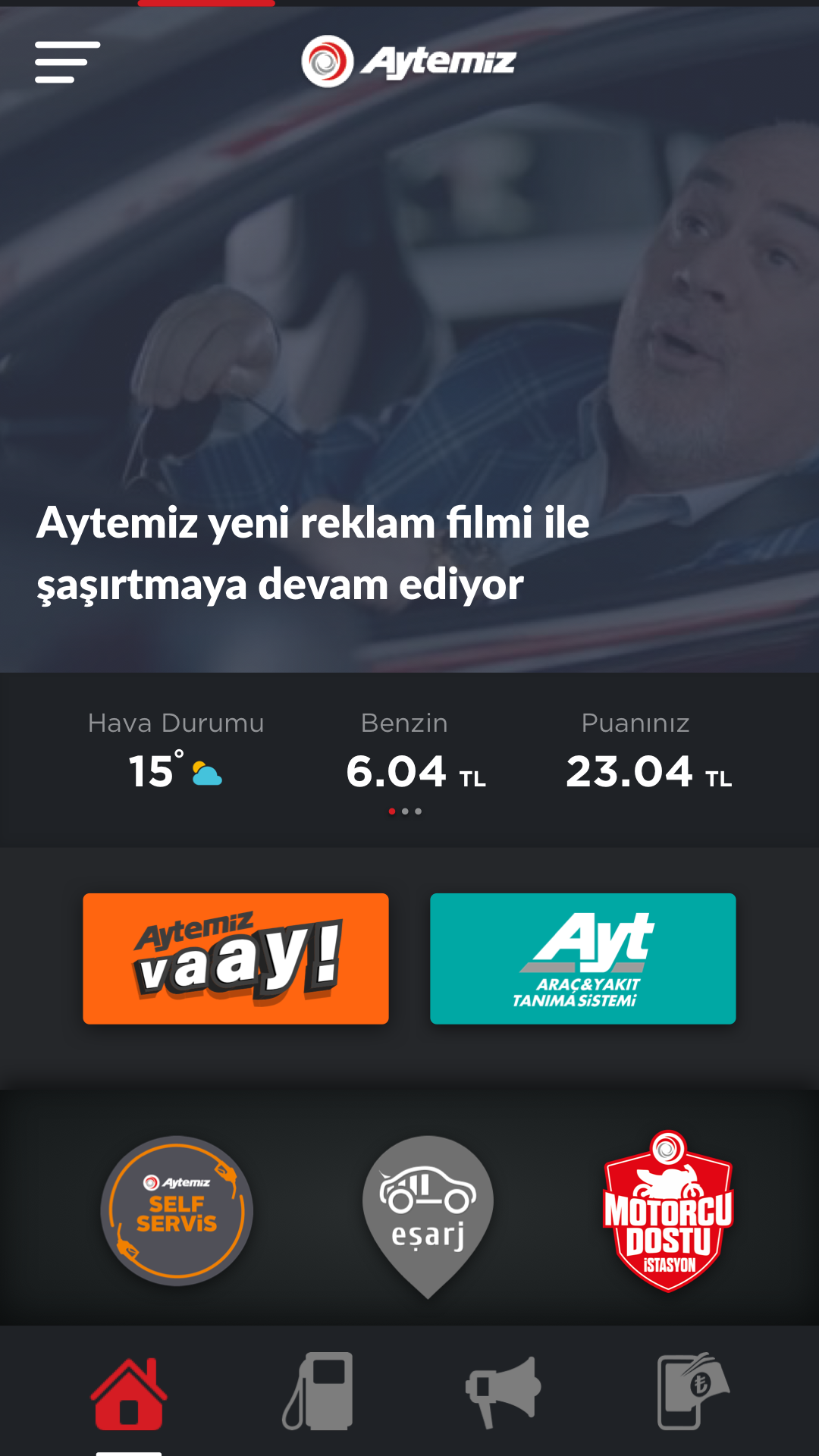Open the hamburger drawer menu

(67, 62)
